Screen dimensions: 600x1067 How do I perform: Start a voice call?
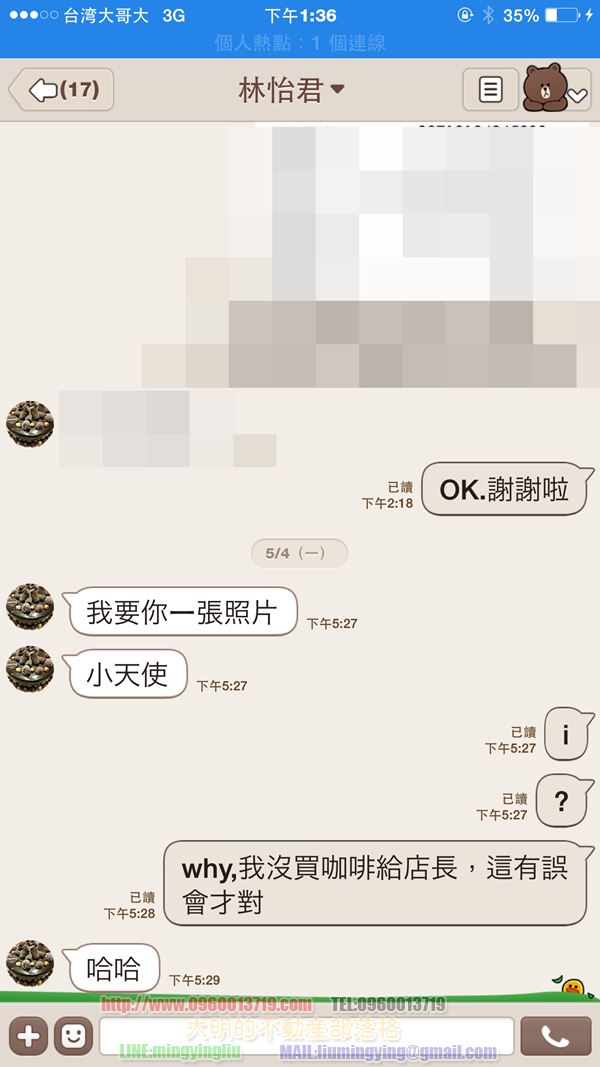555,1036
